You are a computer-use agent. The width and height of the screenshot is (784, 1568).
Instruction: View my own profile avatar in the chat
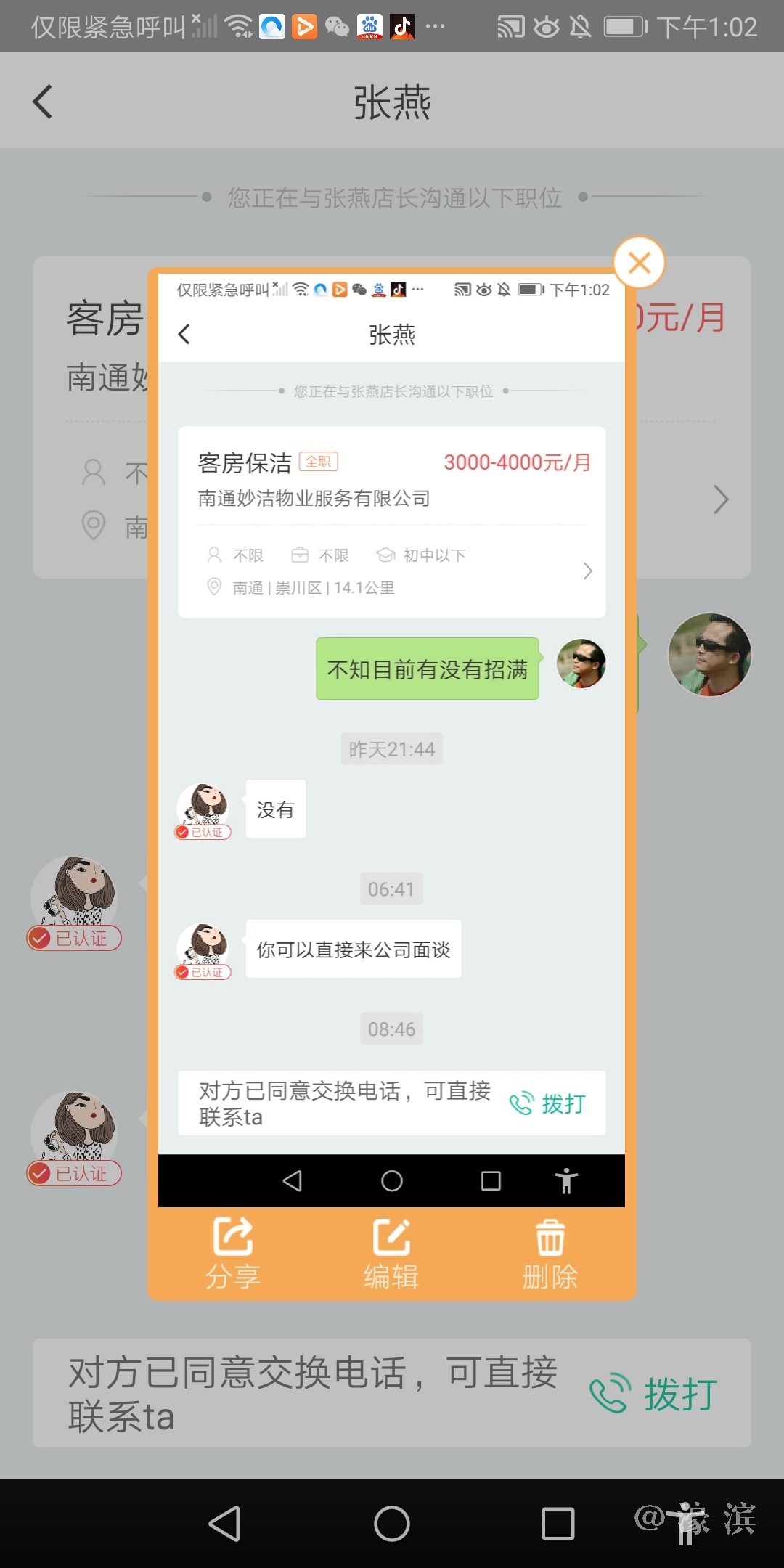pyautogui.click(x=709, y=655)
